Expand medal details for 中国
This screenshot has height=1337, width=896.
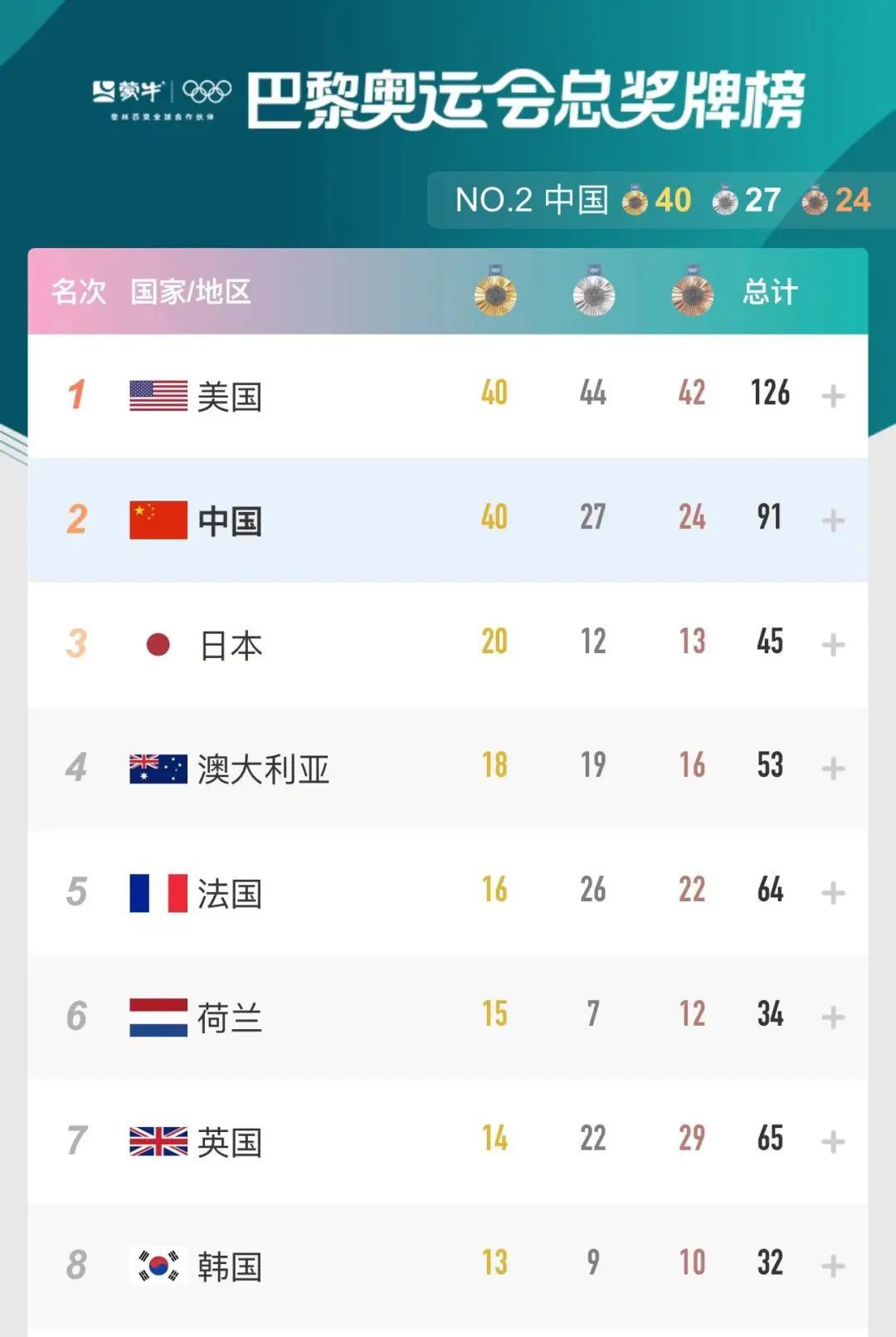tap(832, 520)
